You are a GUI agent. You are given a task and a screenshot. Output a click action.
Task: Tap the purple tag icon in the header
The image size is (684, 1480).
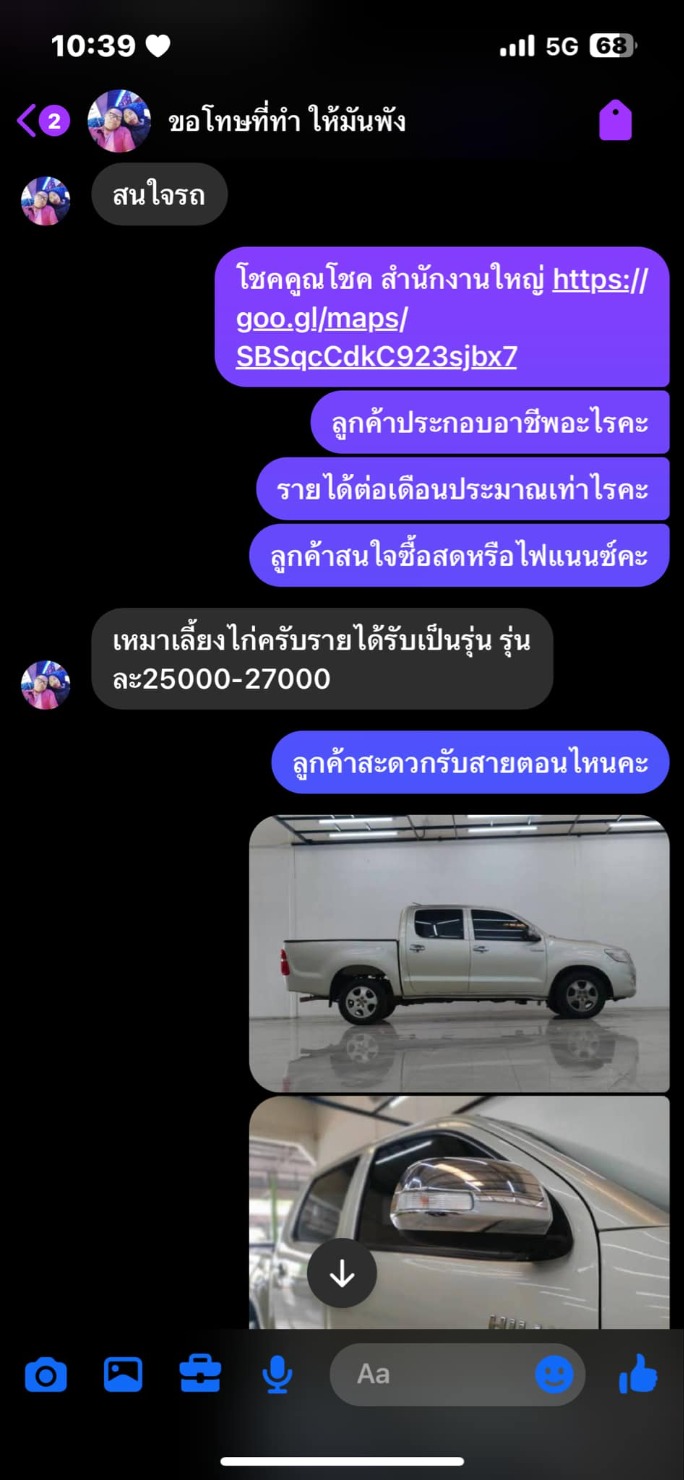click(615, 121)
